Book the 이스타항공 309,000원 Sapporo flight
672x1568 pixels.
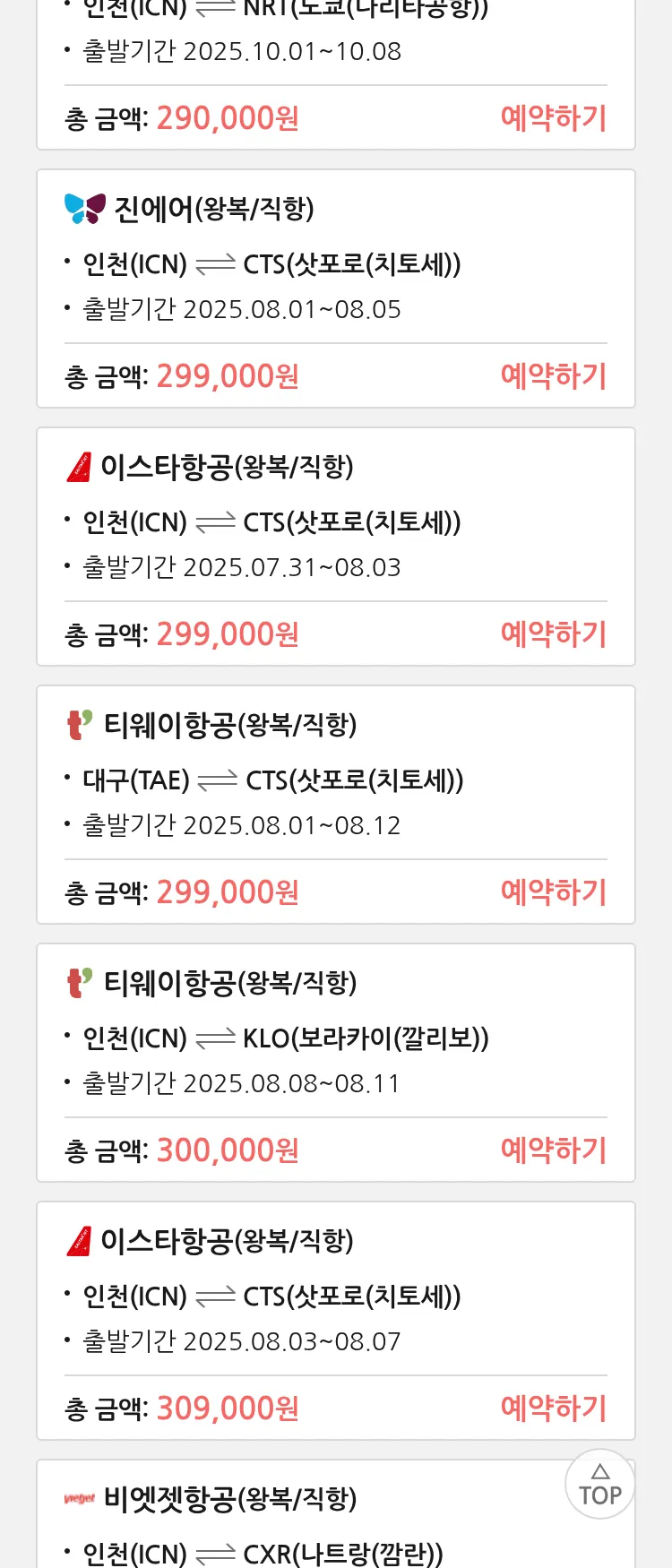[553, 1409]
